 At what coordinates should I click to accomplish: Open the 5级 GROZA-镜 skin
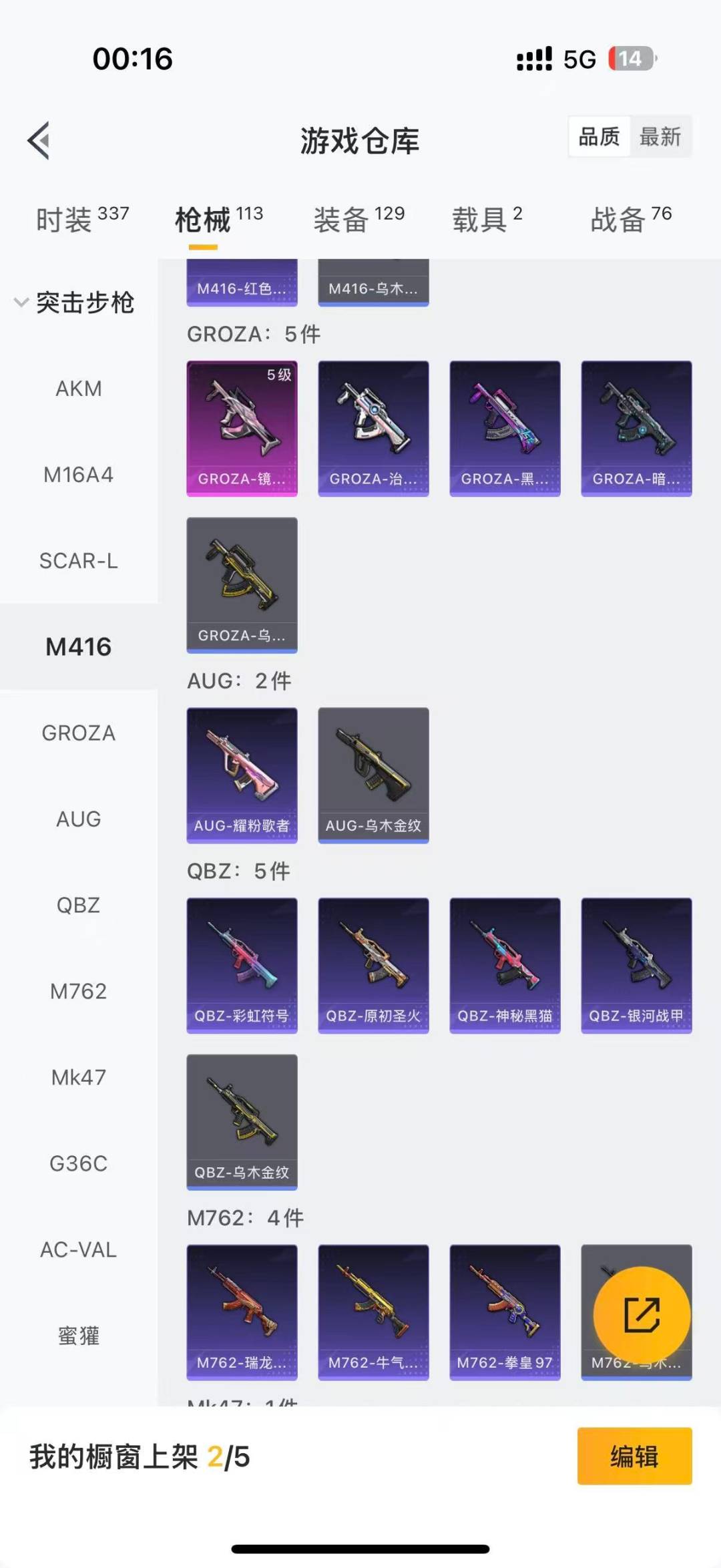click(x=242, y=428)
